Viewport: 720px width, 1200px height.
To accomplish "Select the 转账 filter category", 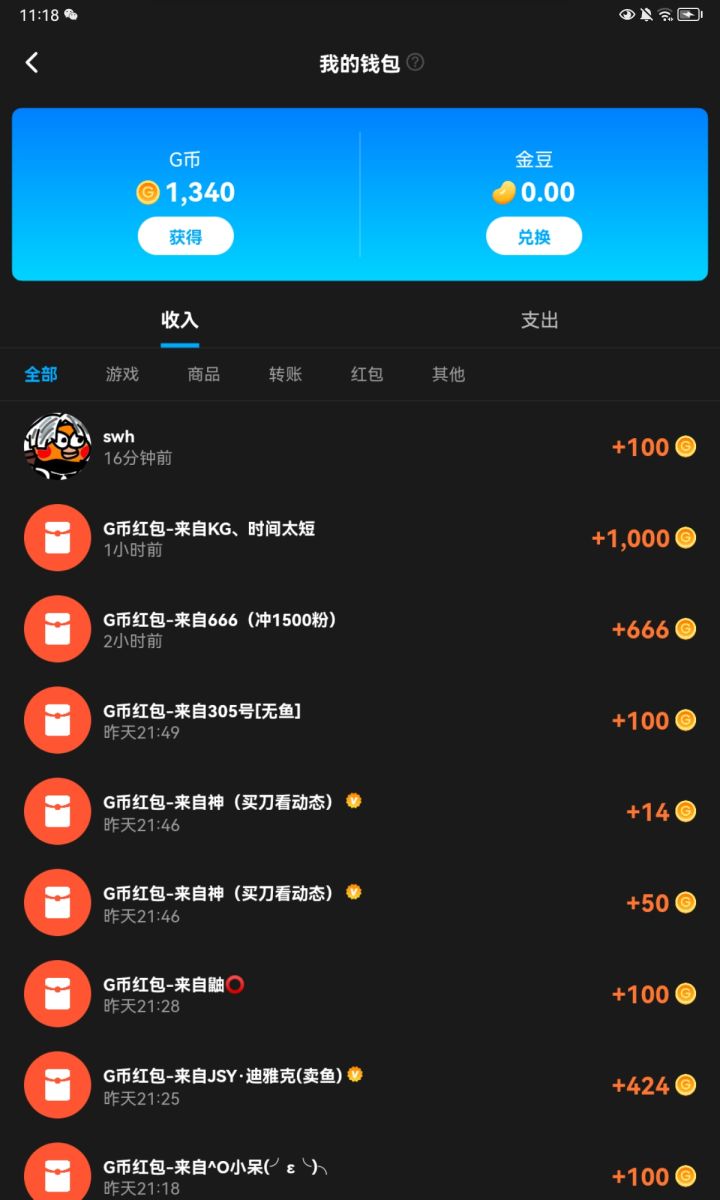I will [x=285, y=373].
